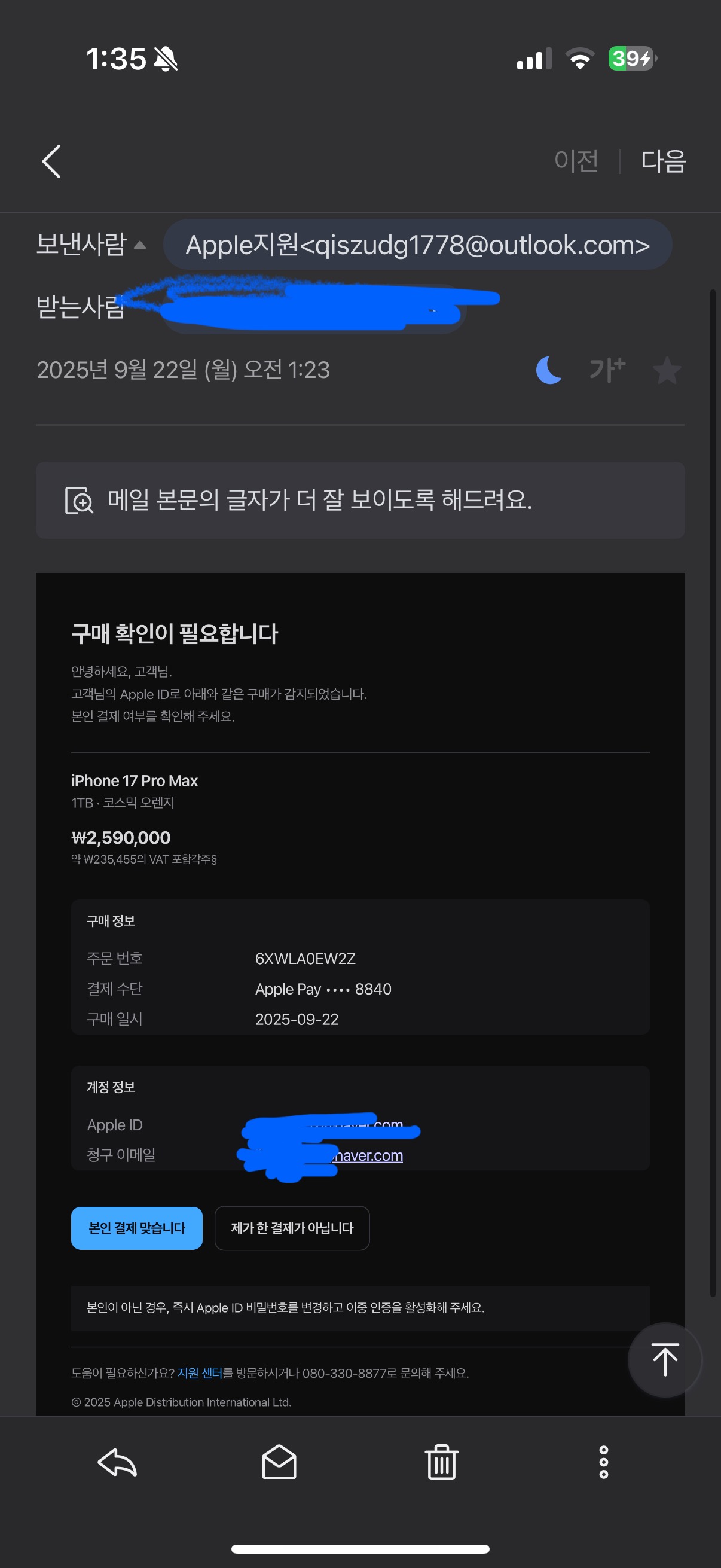Tap the 제가 한 결제가 아닙니다 button
Image resolution: width=721 pixels, height=1568 pixels.
(292, 1228)
